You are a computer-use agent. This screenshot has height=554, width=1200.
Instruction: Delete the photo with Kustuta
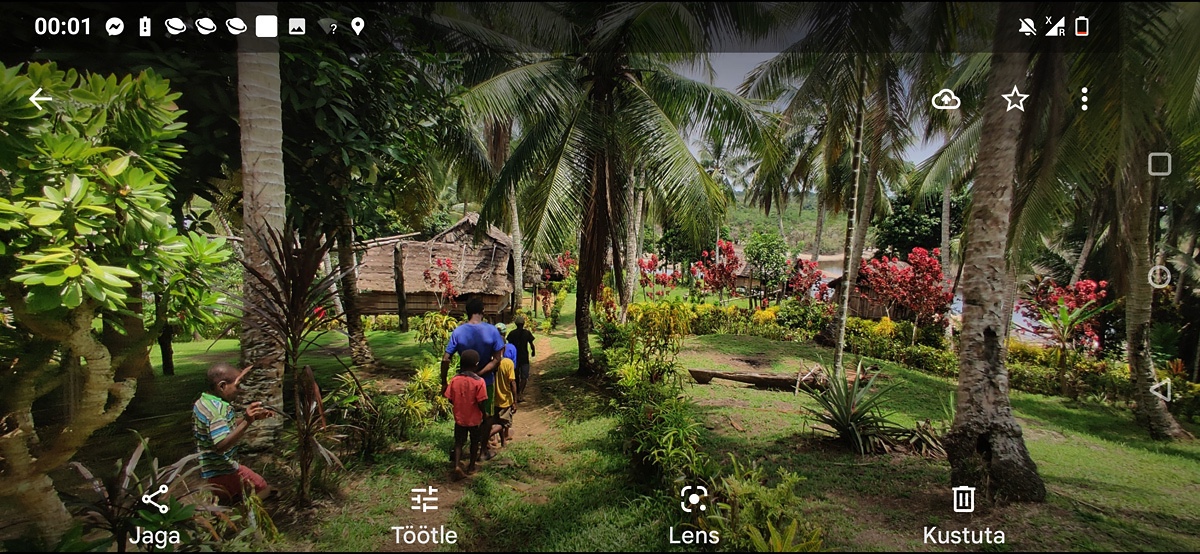coord(963,515)
